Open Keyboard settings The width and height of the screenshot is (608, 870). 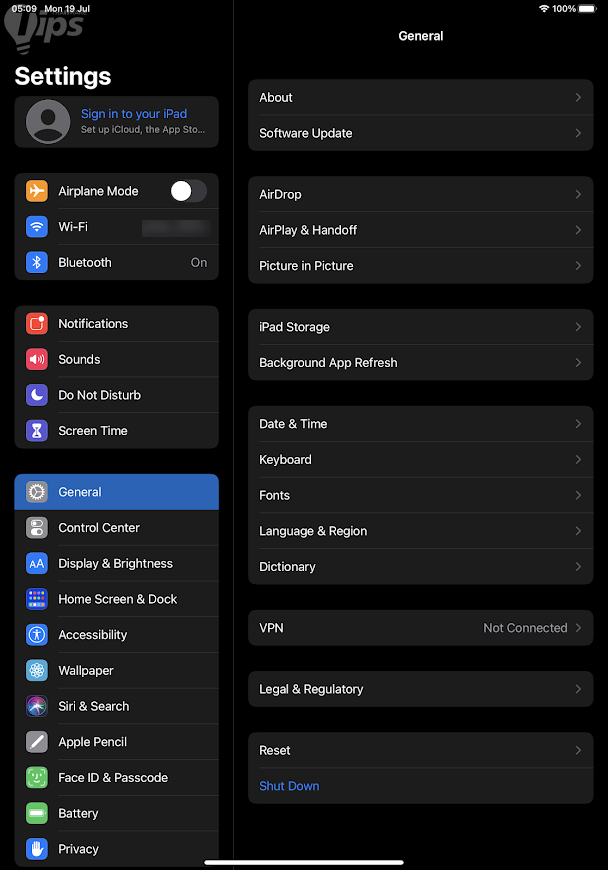420,460
